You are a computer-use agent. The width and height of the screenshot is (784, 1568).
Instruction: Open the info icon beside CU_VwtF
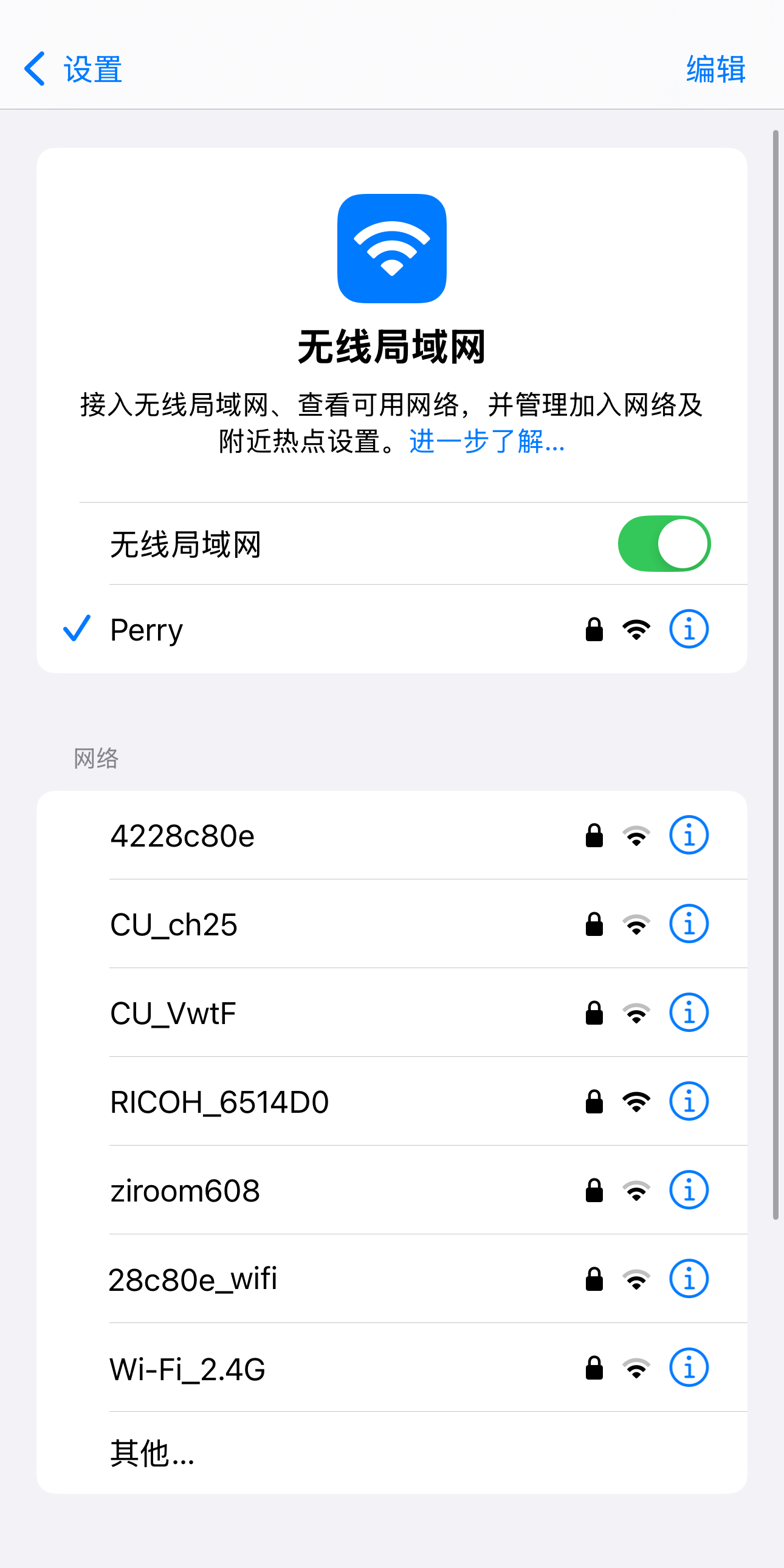(689, 1013)
